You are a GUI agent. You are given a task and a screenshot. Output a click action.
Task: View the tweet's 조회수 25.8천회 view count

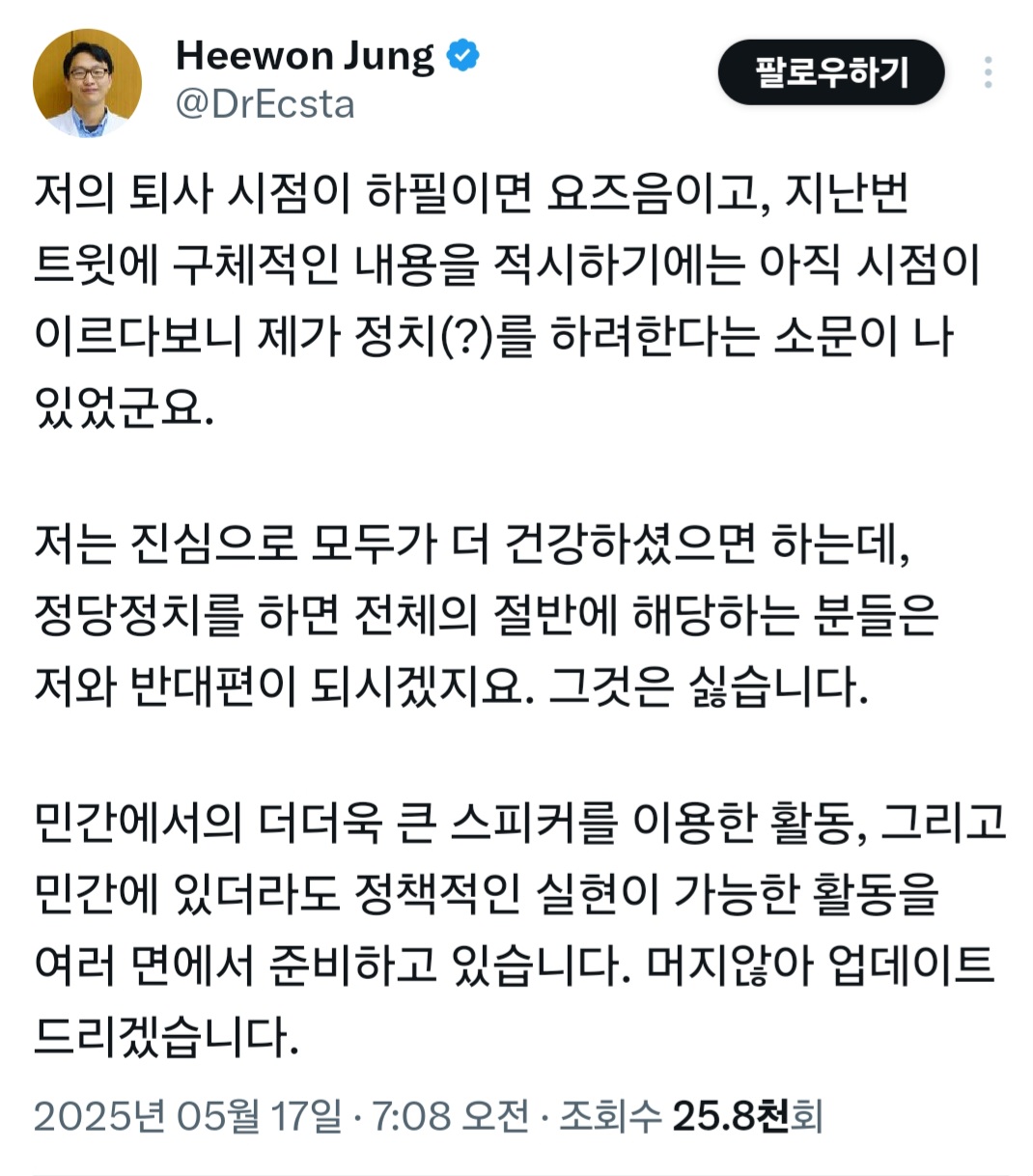[x=691, y=1116]
